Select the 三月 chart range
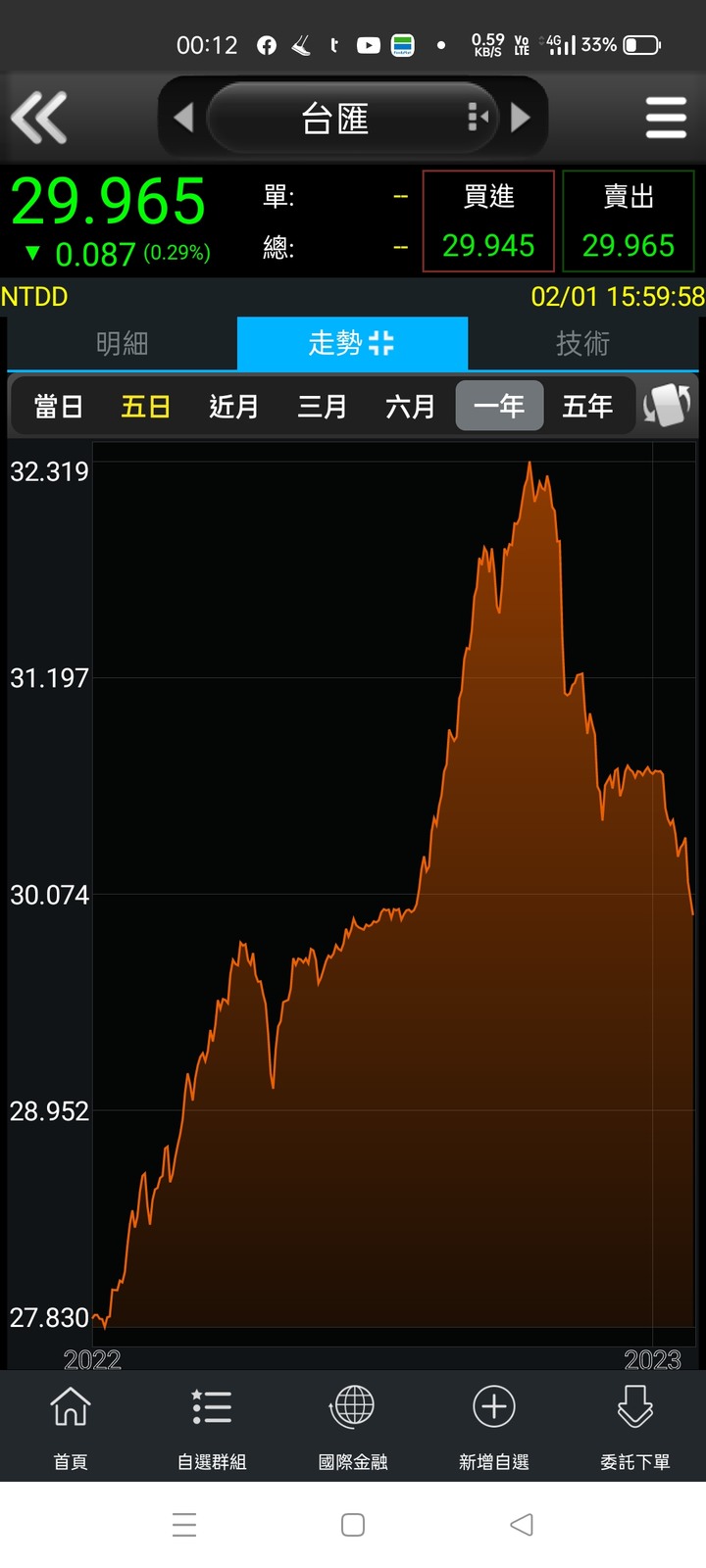Viewport: 706px width, 1568px height. 322,406
